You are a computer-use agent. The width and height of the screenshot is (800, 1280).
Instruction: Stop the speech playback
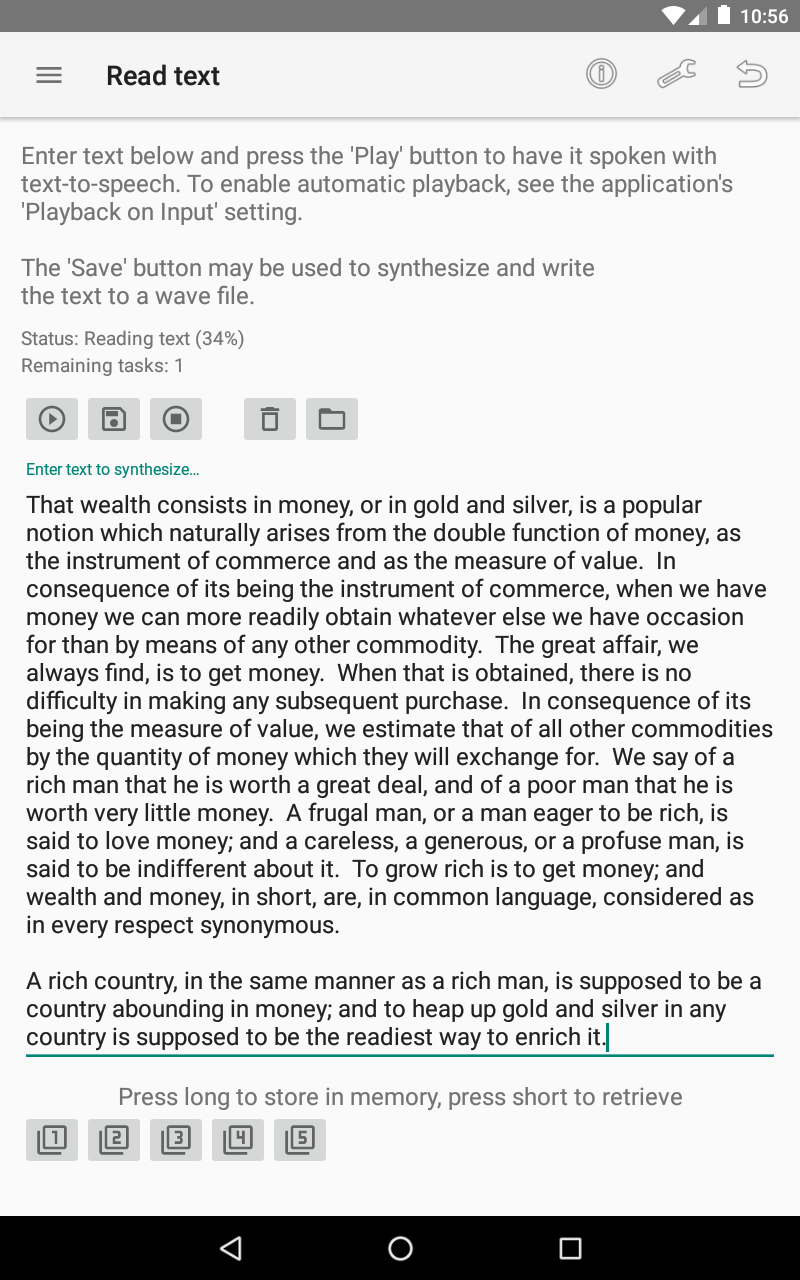pos(176,419)
